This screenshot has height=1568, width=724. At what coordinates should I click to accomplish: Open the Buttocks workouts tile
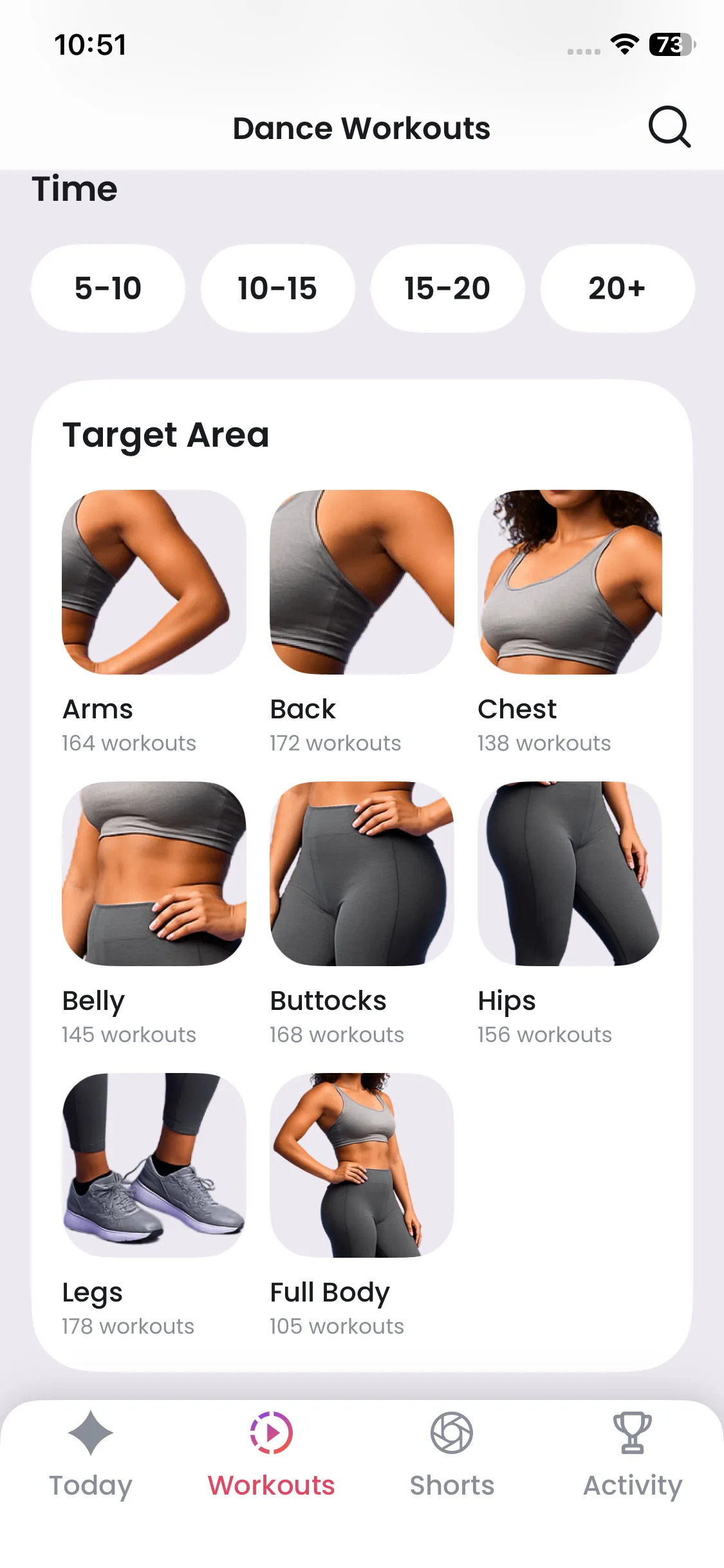362,873
